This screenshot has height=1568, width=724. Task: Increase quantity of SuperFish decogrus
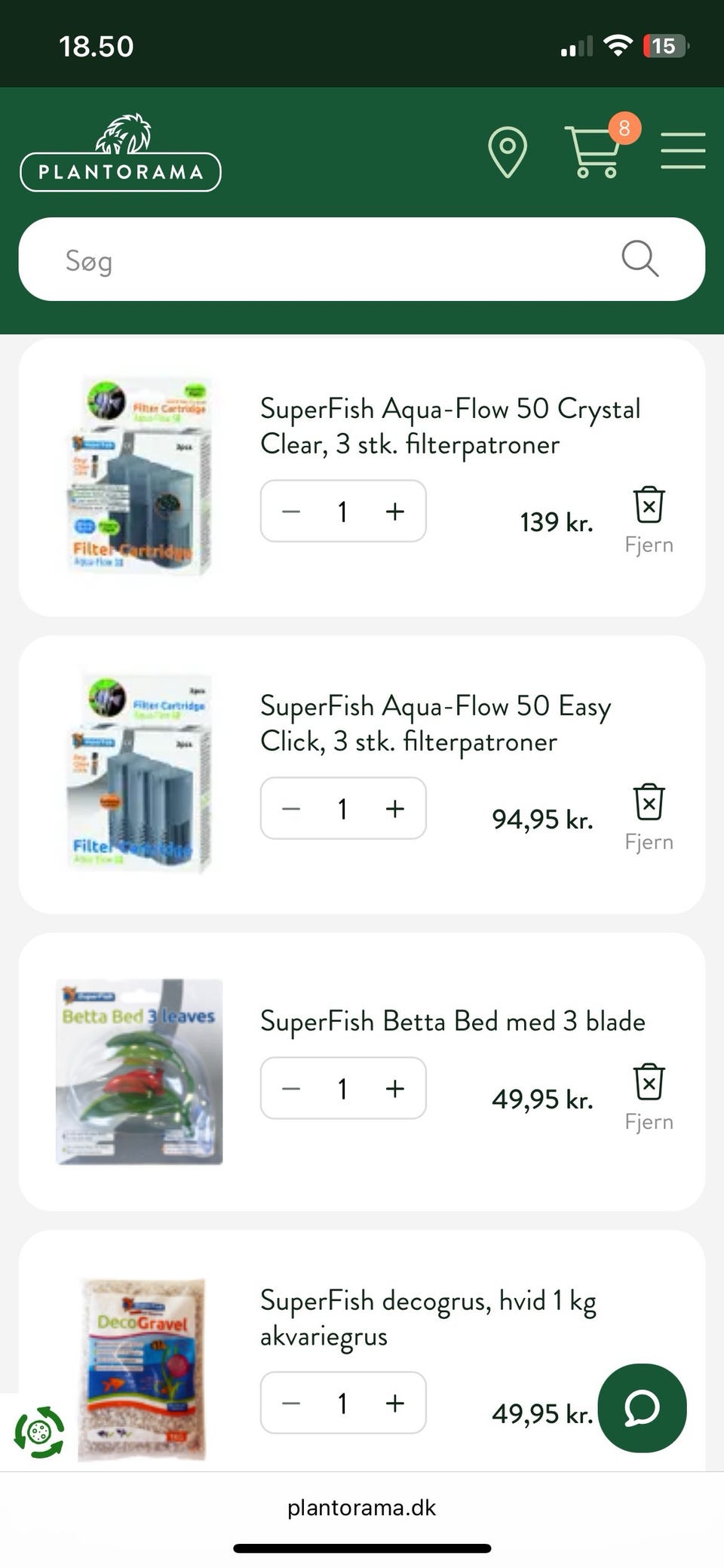point(395,1404)
